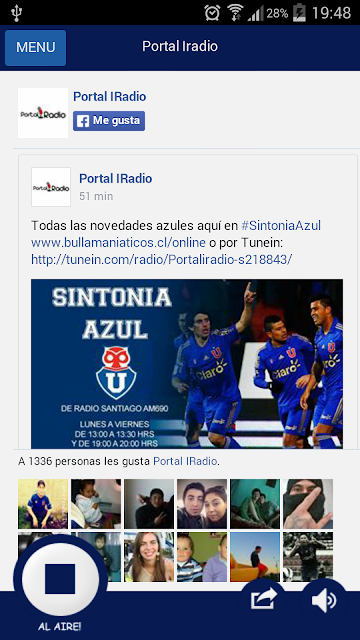
Task: Open the MENU drawer button
Action: coord(36,48)
